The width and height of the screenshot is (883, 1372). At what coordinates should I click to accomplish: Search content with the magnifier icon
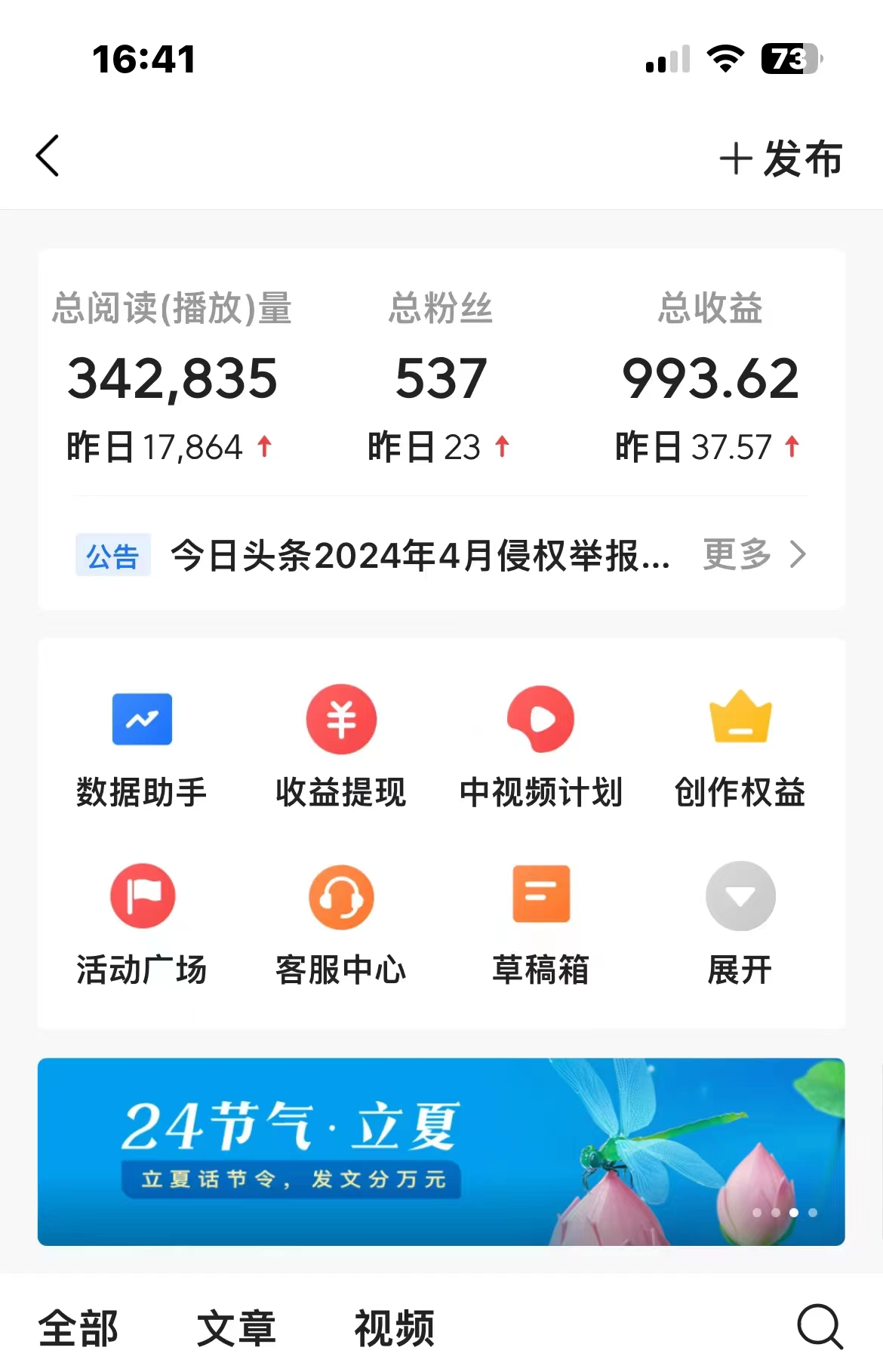tap(820, 1326)
